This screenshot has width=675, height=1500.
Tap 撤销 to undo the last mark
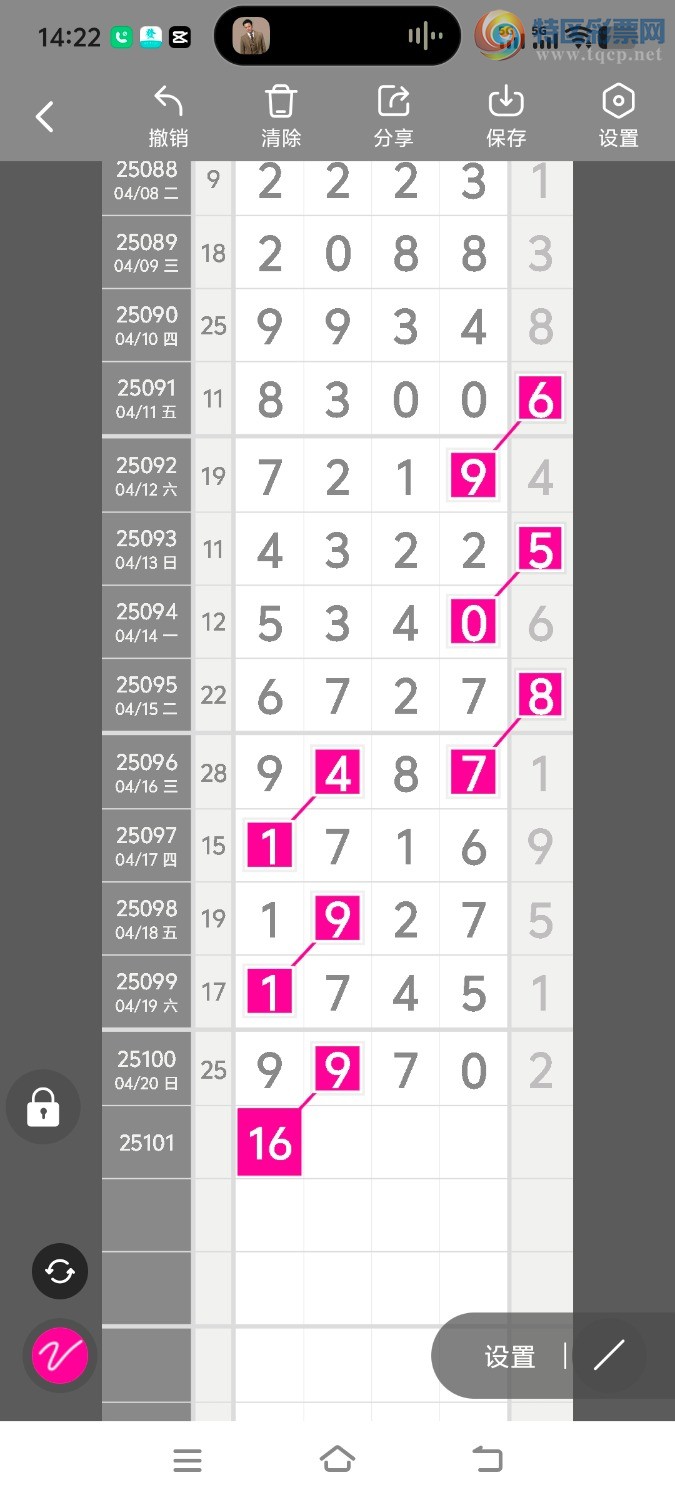(x=168, y=116)
